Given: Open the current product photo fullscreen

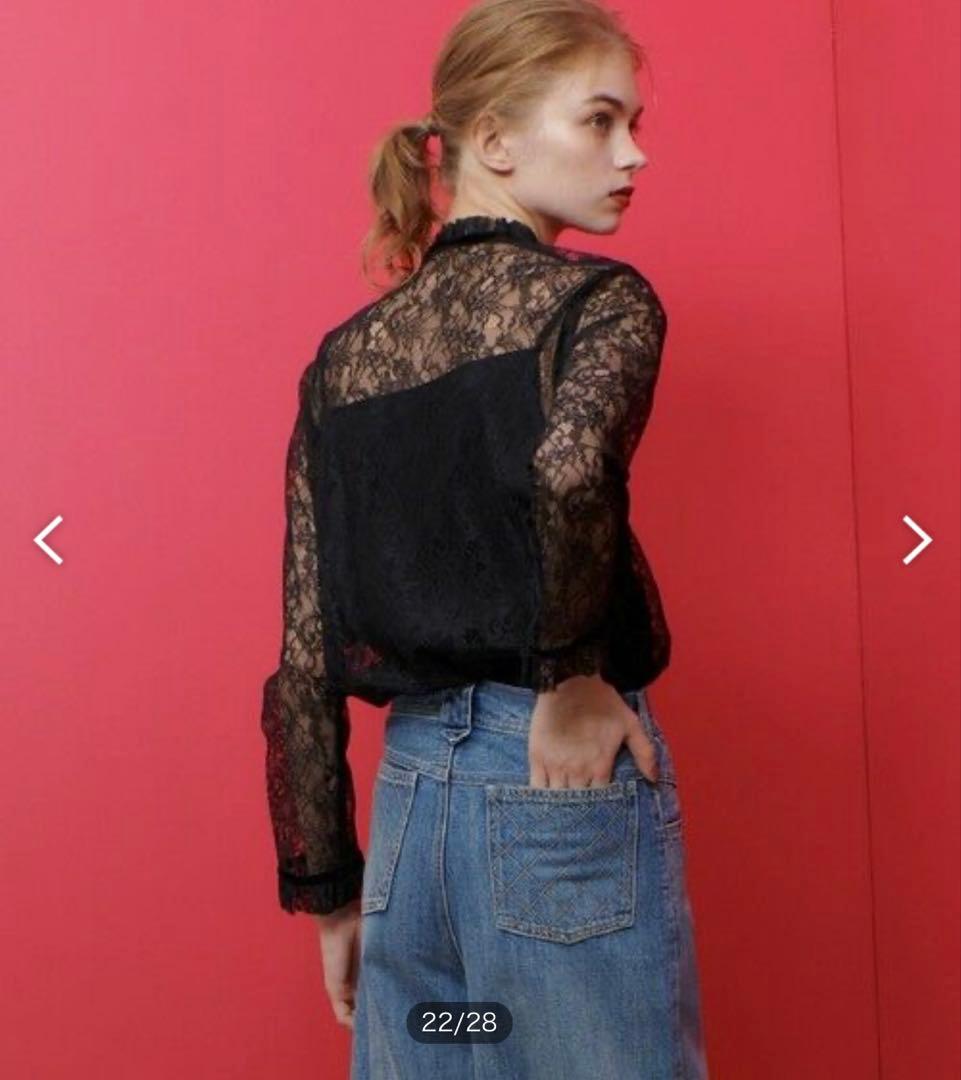Looking at the screenshot, I should (x=480, y=500).
